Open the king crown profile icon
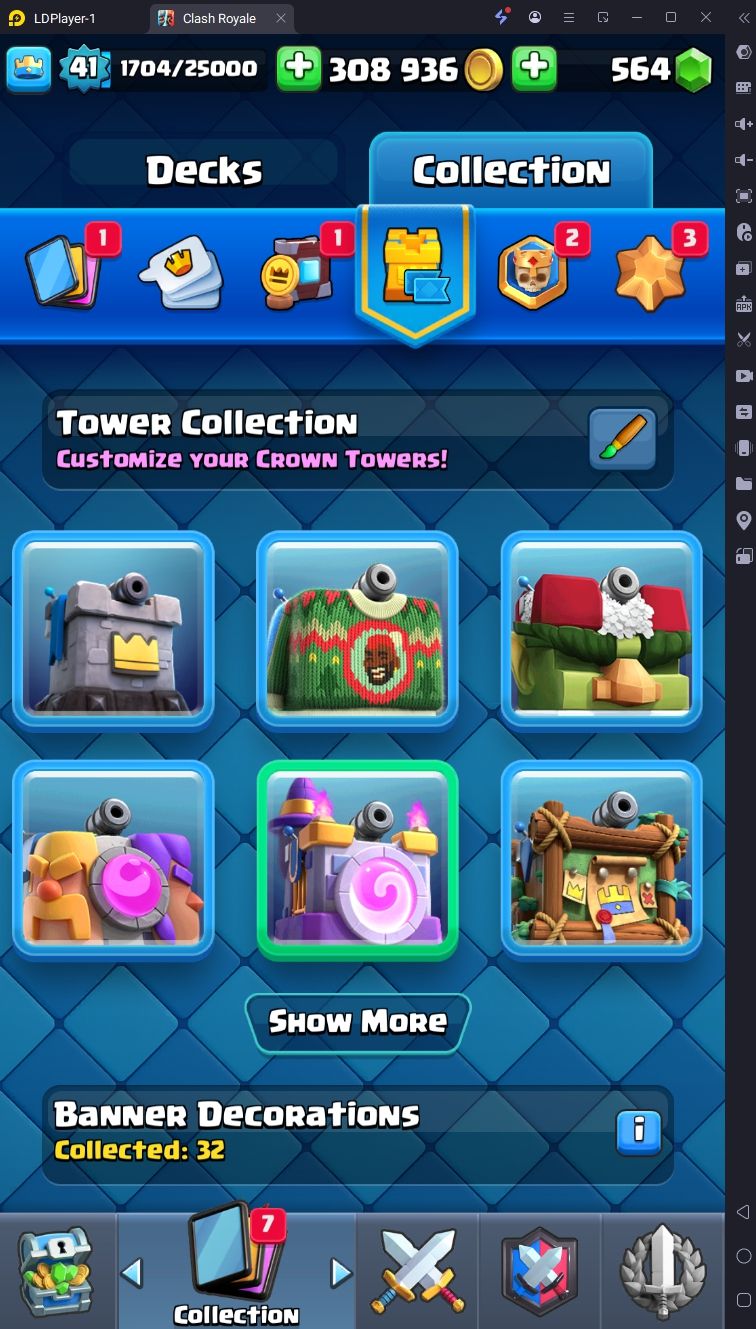This screenshot has height=1329, width=756. pyautogui.click(x=29, y=68)
